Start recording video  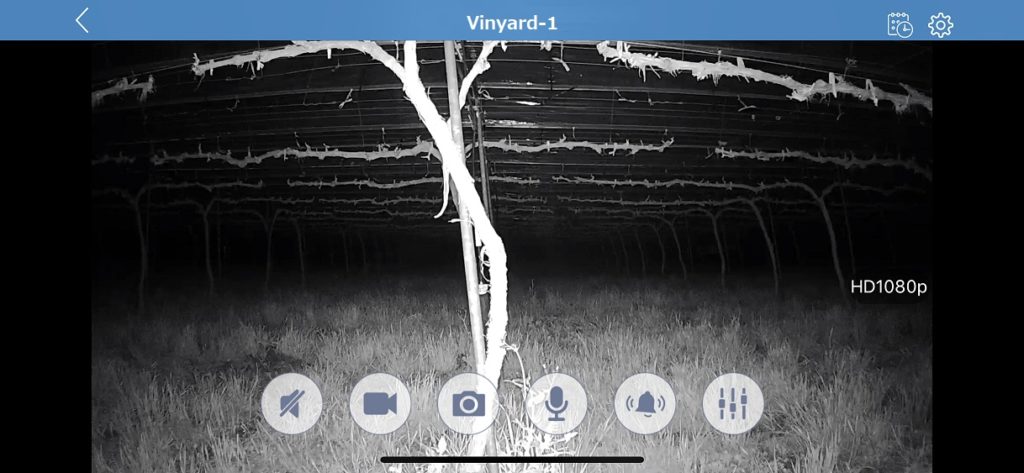pos(380,404)
